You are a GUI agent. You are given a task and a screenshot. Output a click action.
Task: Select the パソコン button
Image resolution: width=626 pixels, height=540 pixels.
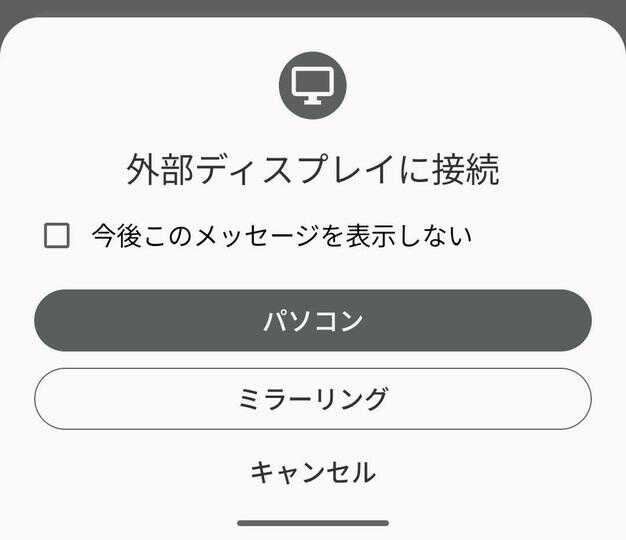(313, 321)
